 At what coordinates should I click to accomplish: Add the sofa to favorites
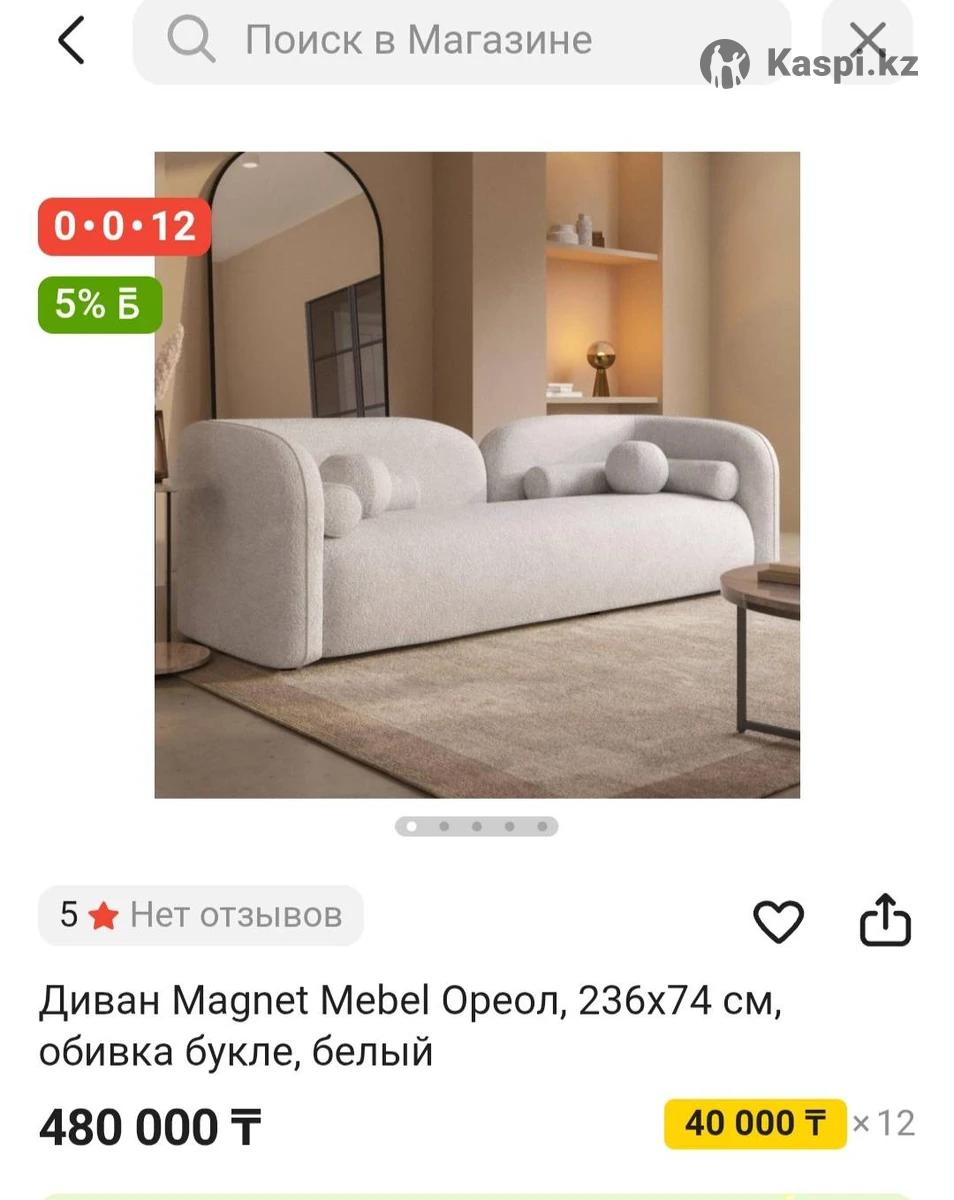778,921
